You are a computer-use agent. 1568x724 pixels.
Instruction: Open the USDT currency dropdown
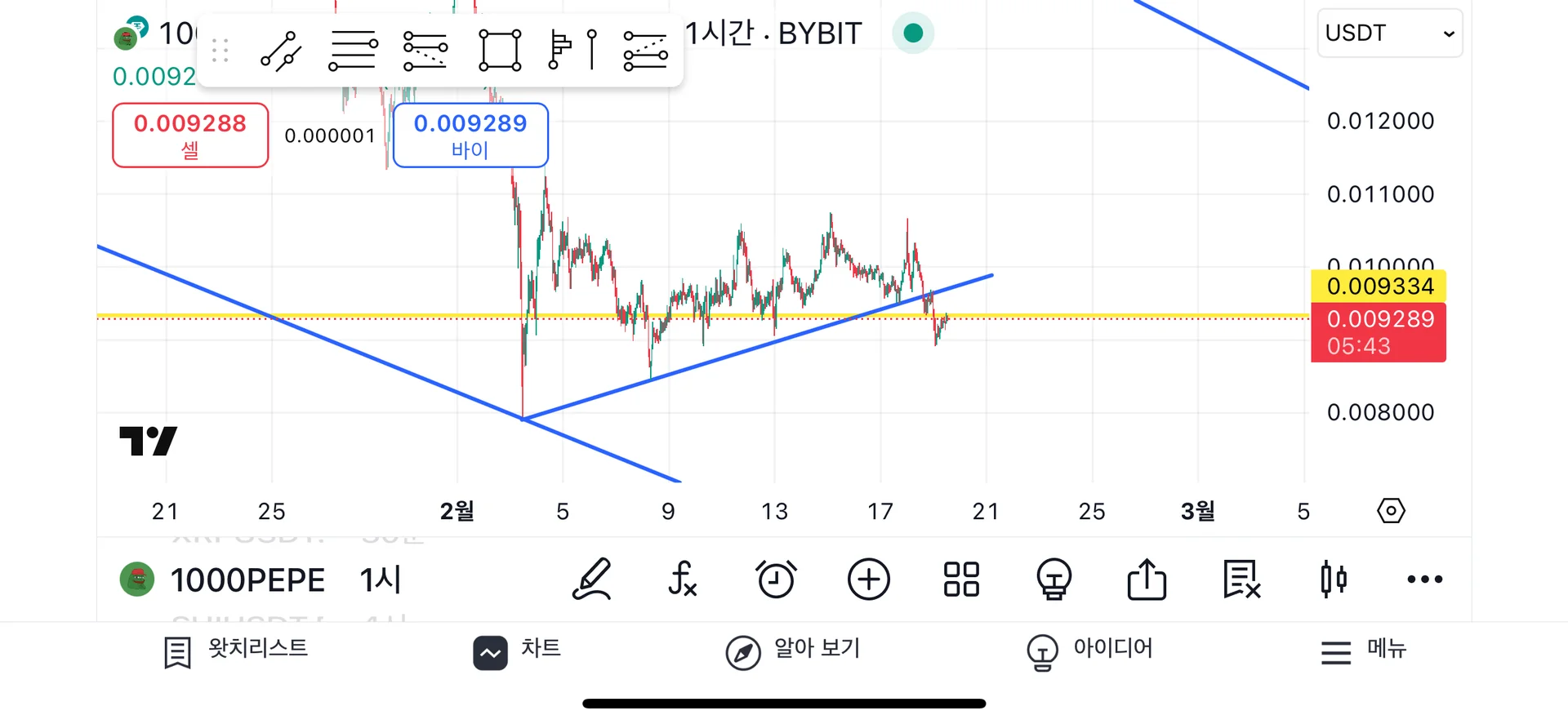[1389, 33]
